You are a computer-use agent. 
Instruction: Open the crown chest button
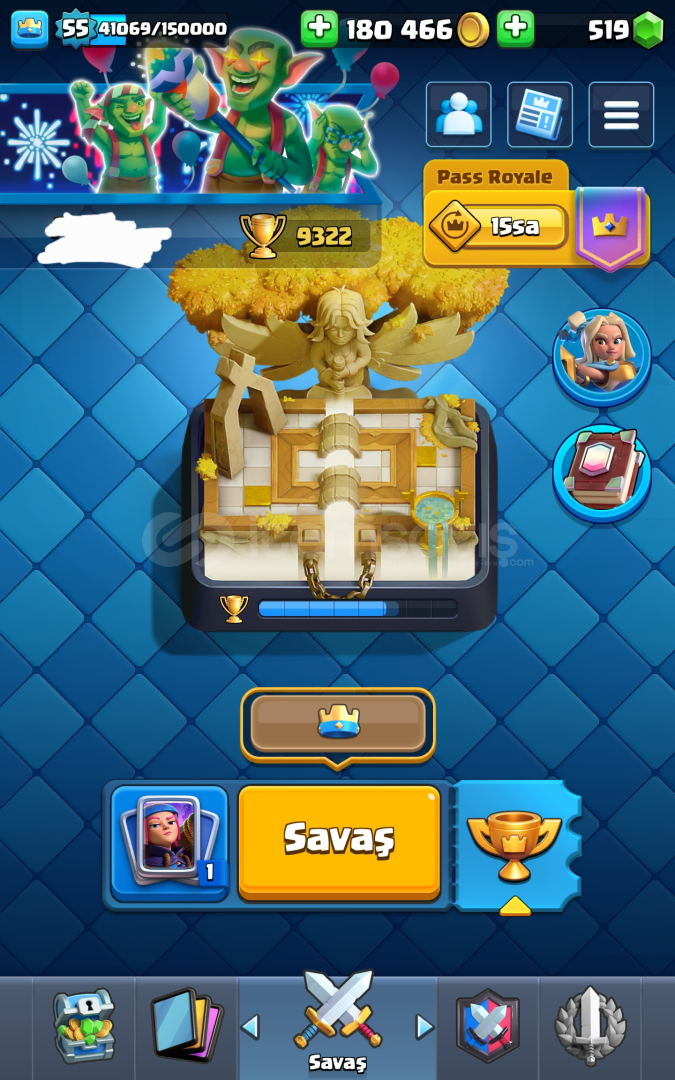click(x=338, y=725)
